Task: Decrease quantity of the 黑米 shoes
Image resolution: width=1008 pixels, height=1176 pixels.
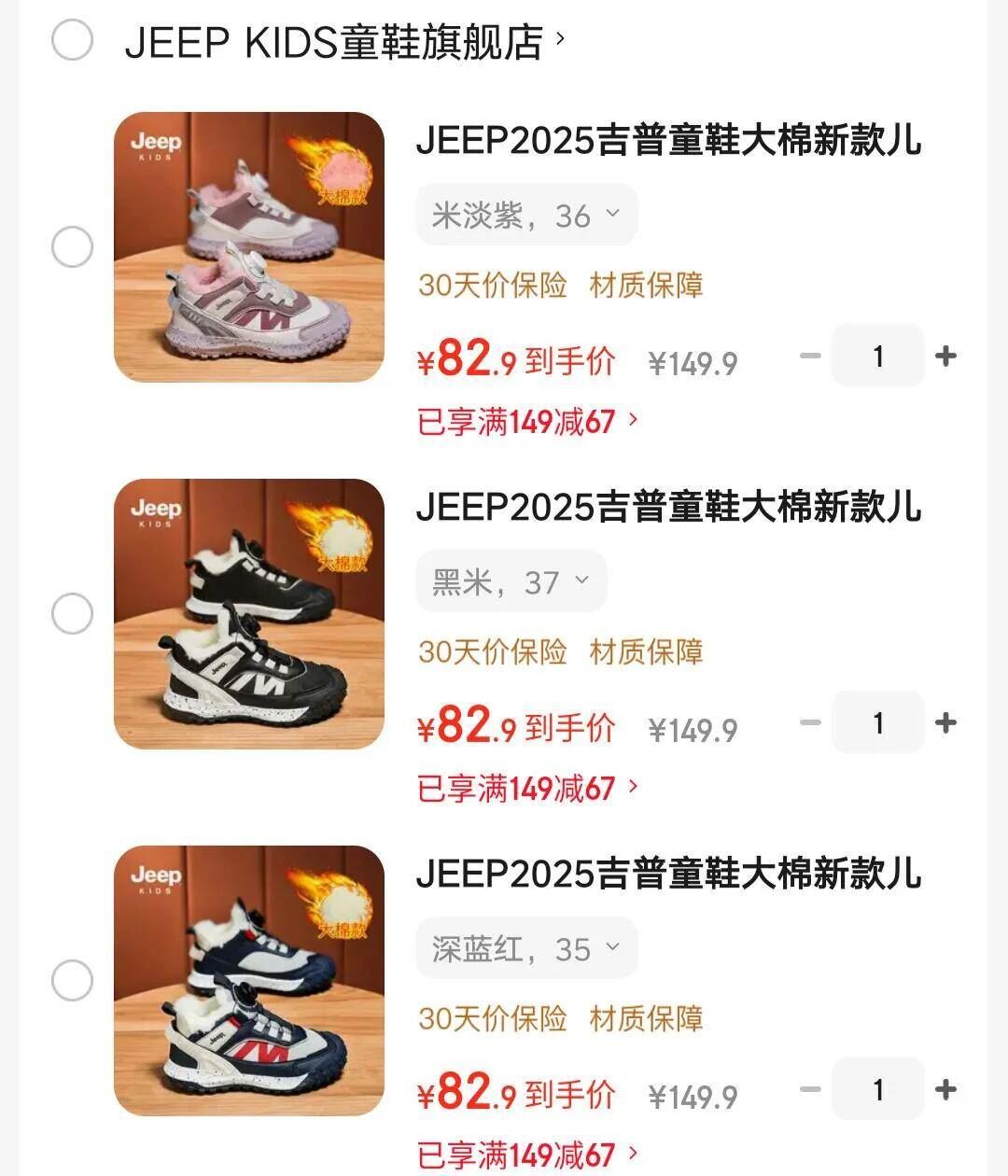Action: 810,722
